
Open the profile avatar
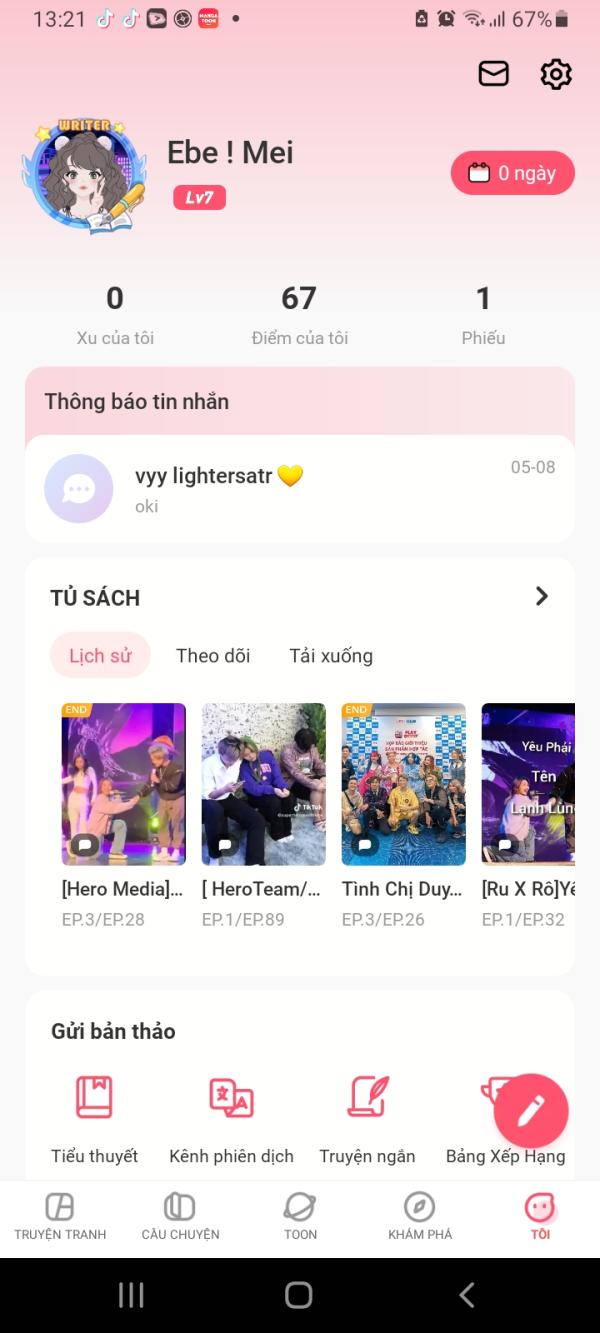85,175
